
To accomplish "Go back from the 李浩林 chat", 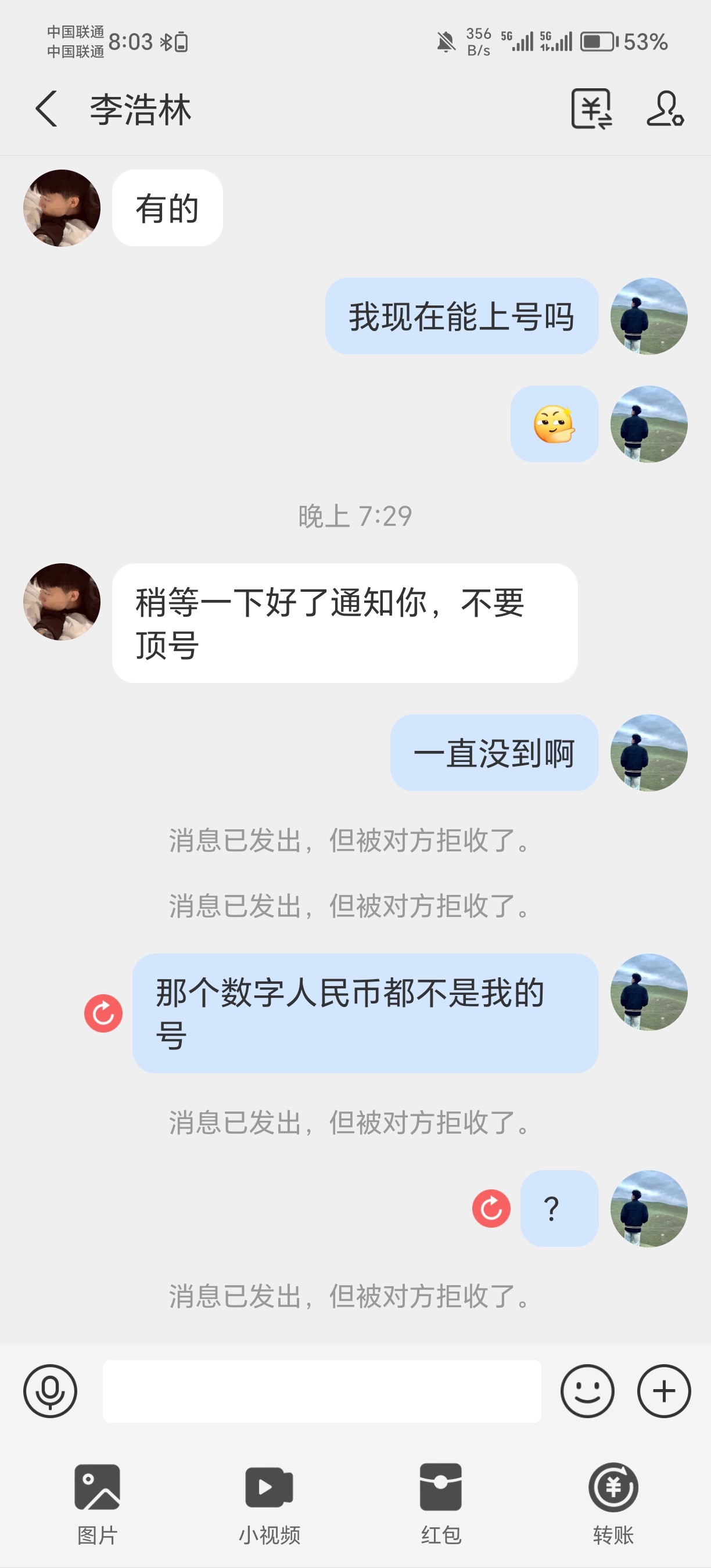I will click(47, 109).
